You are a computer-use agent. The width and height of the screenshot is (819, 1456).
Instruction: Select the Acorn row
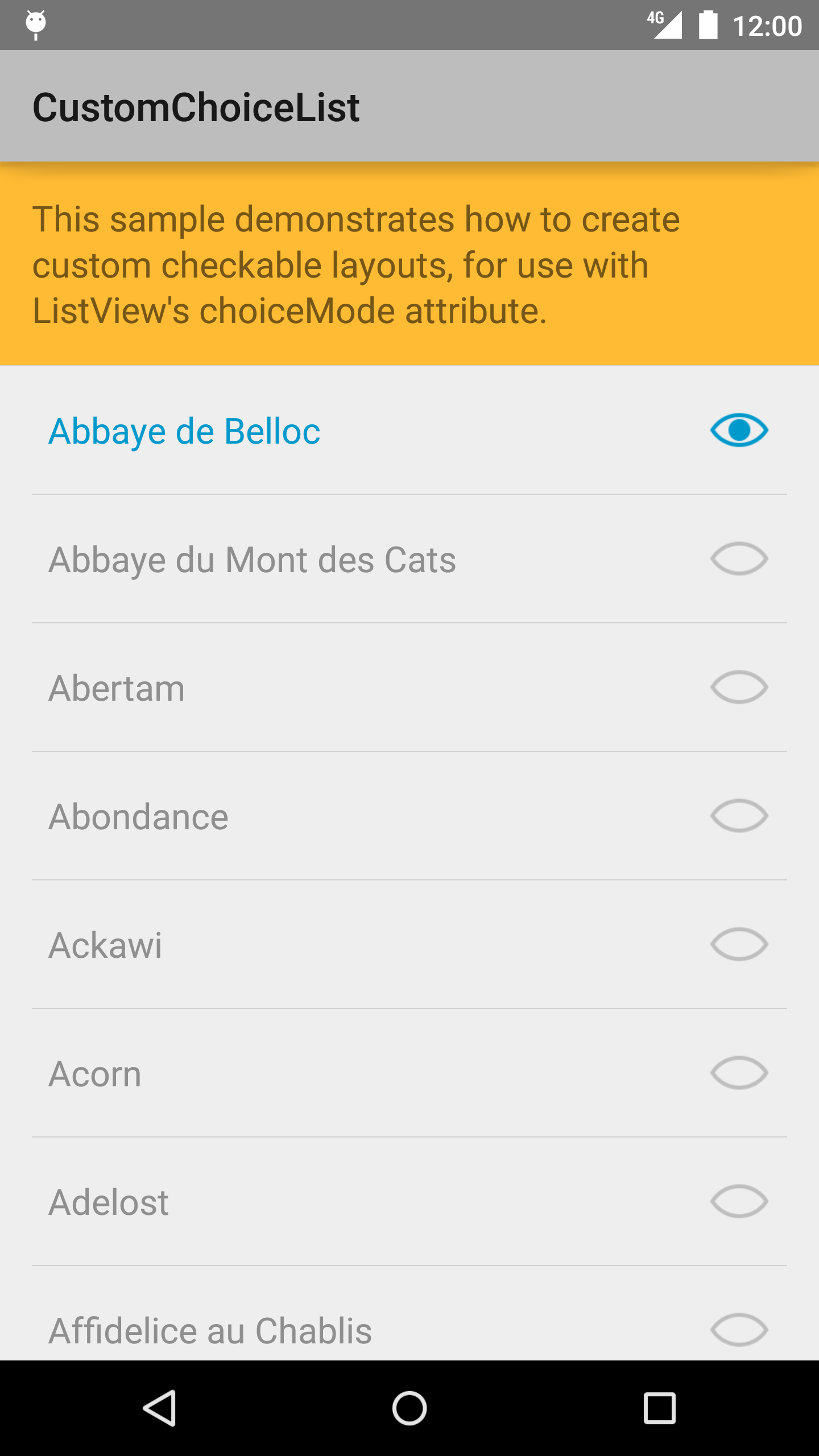(x=409, y=1073)
